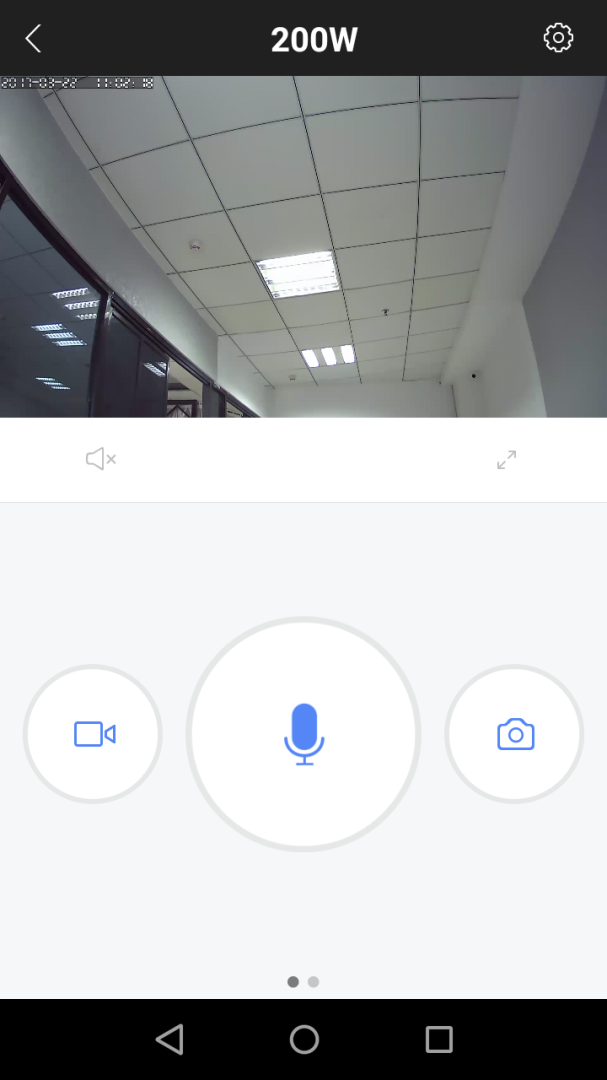This screenshot has width=607, height=1080.
Task: Unmute the camera audio
Action: [x=101, y=459]
